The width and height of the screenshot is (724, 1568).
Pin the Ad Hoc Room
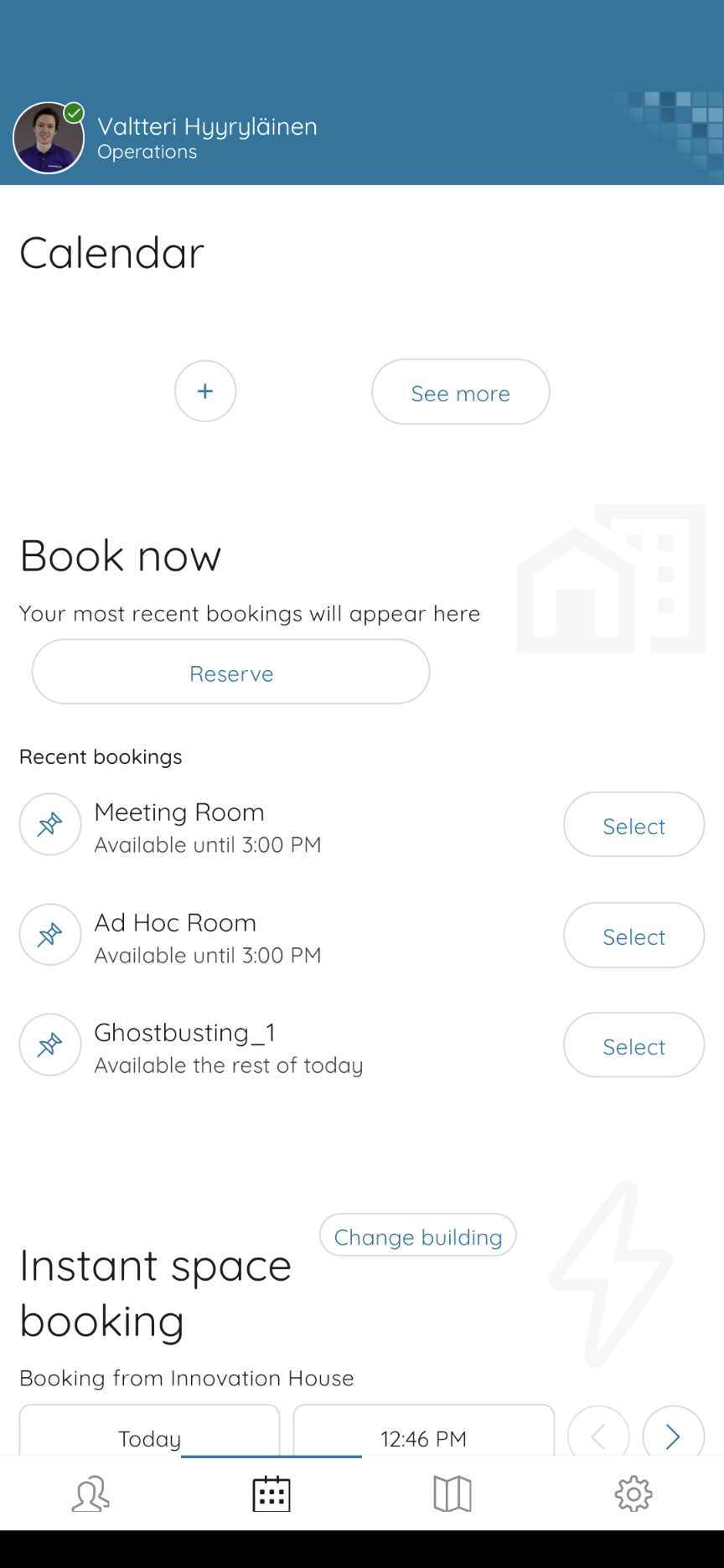pos(50,935)
